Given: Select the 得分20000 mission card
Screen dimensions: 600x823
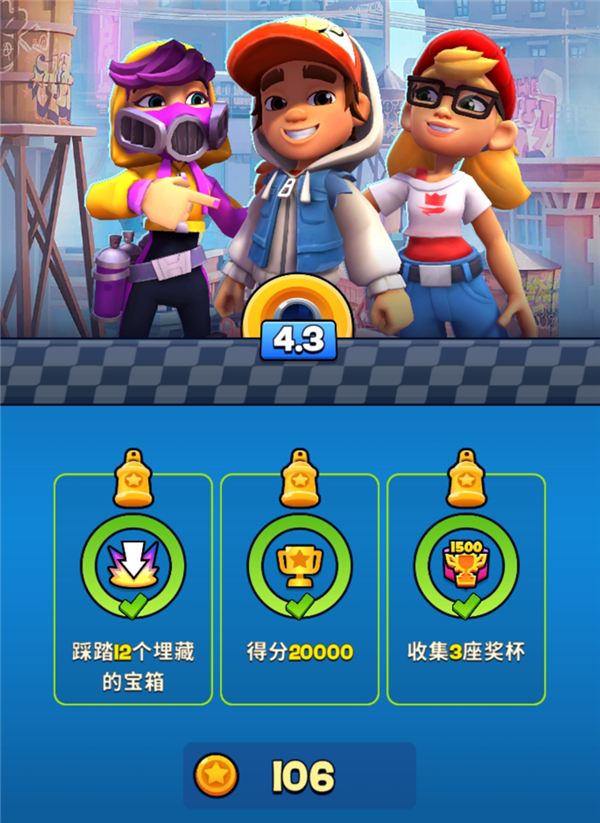Looking at the screenshot, I should (300, 588).
